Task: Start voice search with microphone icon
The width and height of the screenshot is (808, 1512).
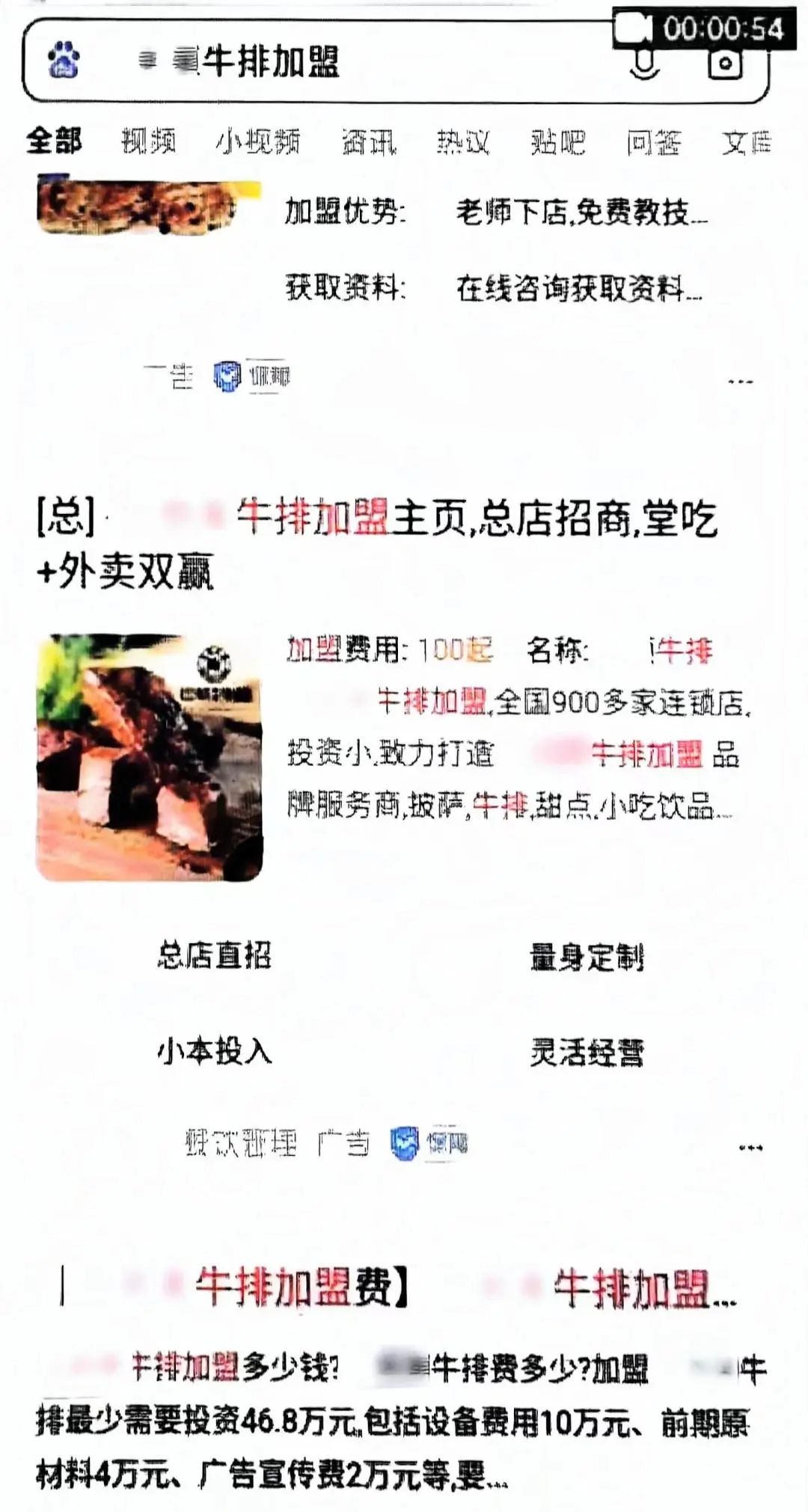Action: click(x=643, y=65)
